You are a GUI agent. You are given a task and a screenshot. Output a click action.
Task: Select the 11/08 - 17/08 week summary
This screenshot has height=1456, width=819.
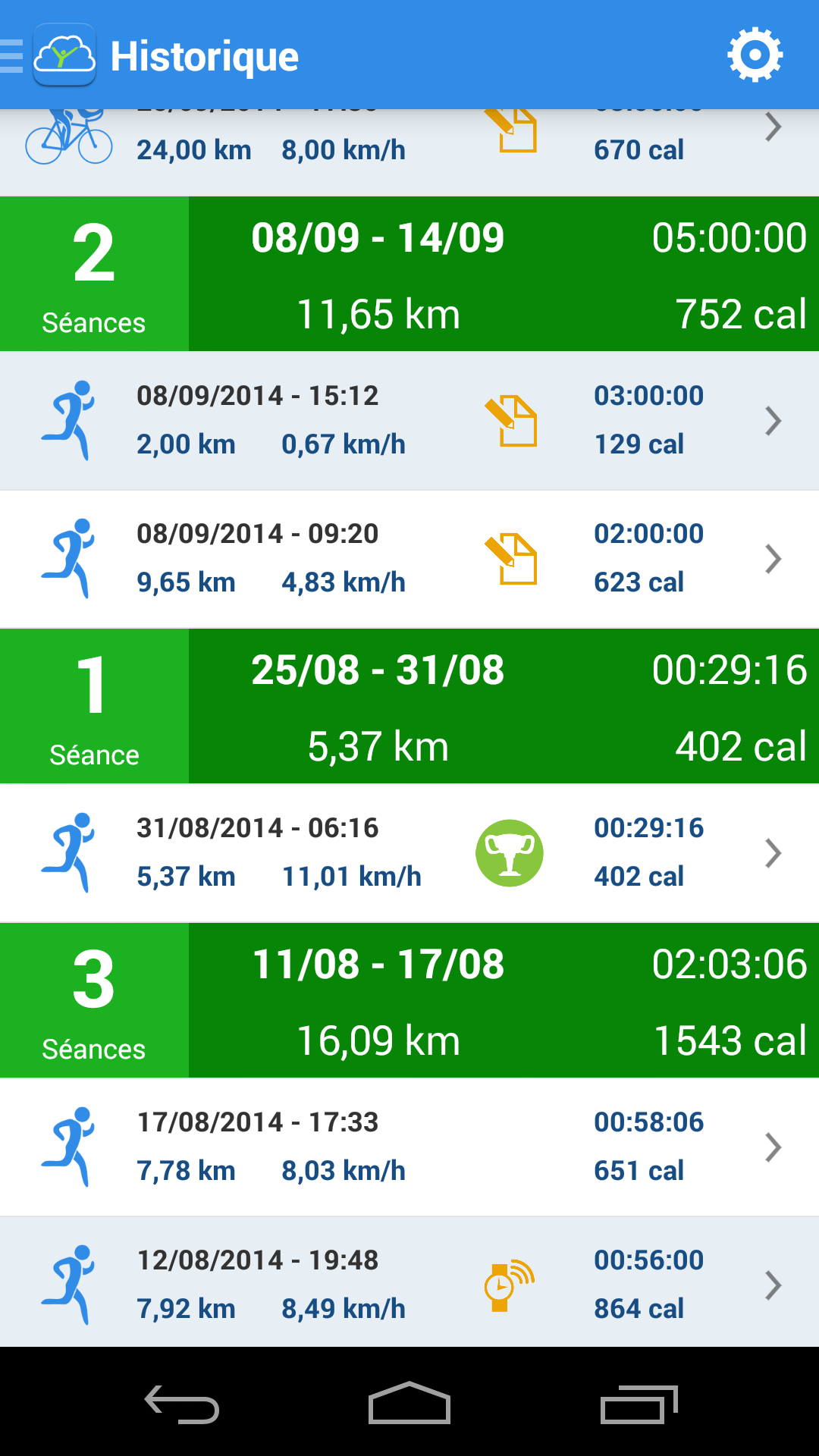(409, 1000)
